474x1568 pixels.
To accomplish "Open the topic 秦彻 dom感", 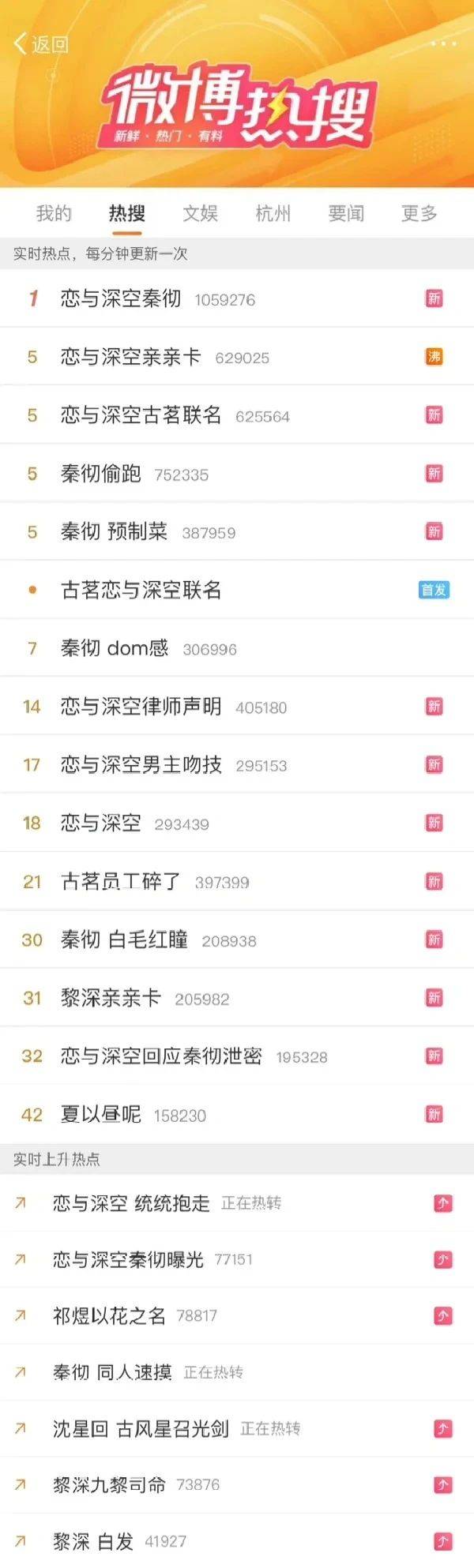I will point(115,648).
